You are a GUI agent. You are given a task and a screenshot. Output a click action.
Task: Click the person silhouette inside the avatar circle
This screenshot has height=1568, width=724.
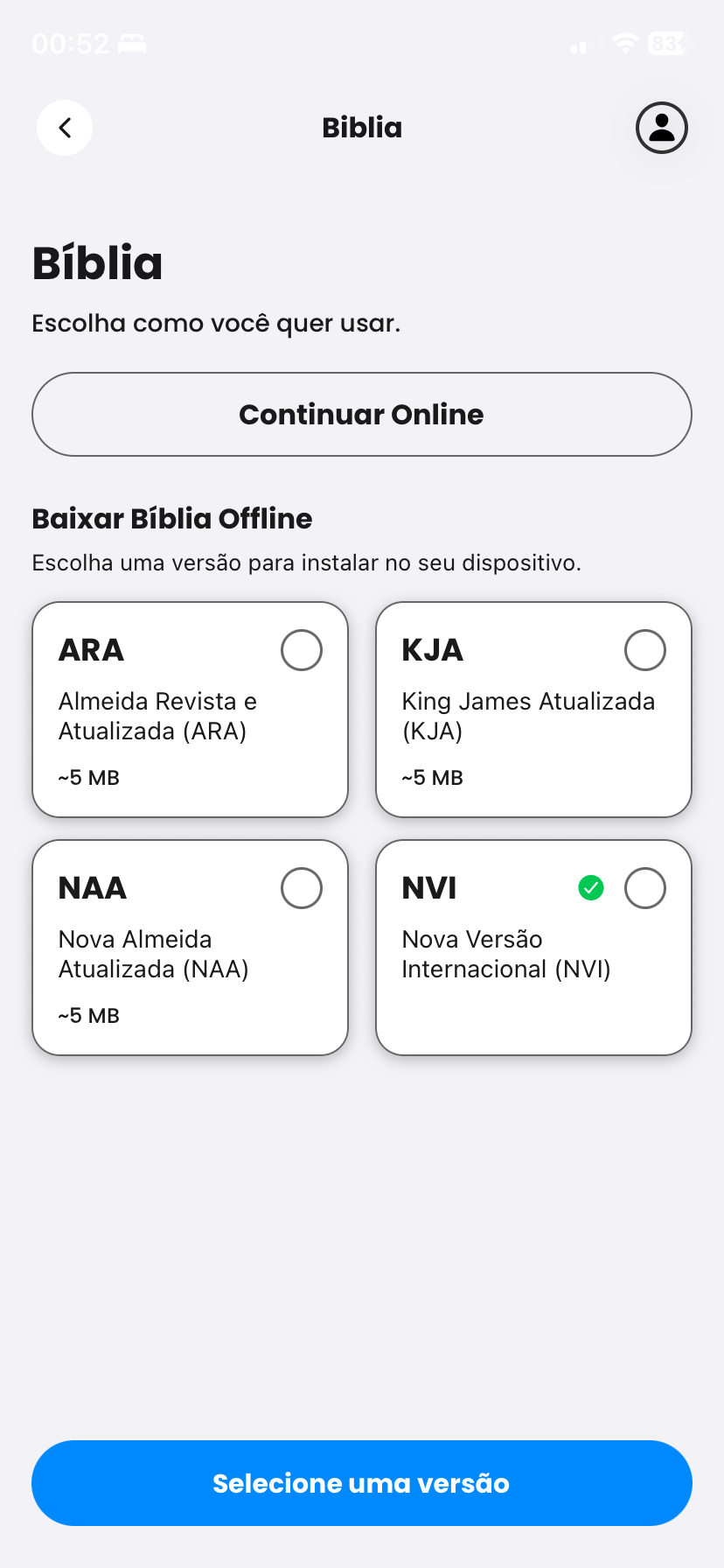pyautogui.click(x=662, y=127)
